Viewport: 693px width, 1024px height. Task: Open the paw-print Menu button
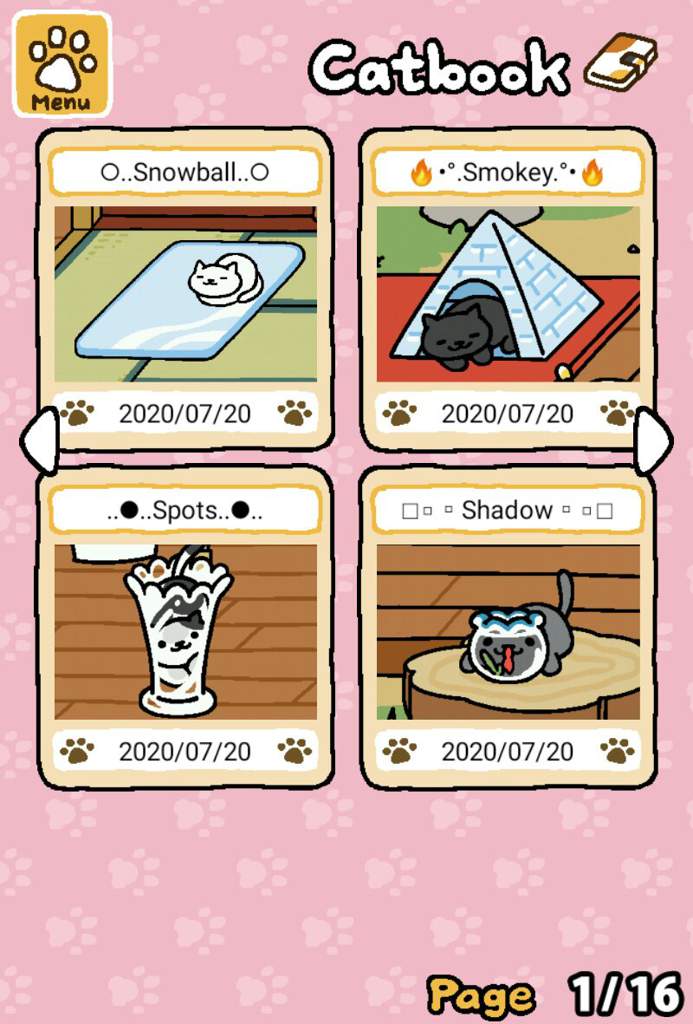[x=61, y=64]
